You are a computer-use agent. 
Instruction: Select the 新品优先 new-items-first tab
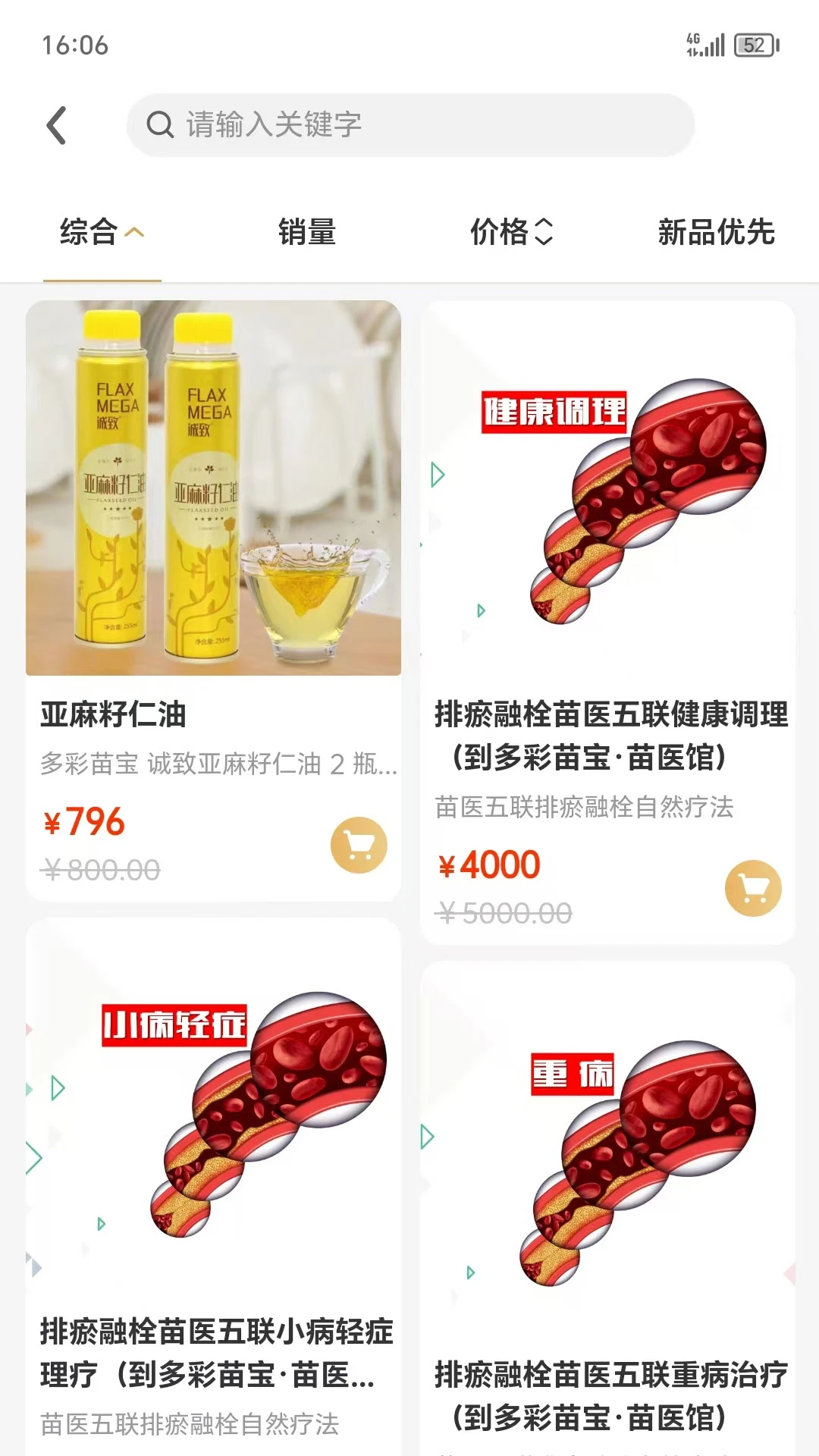coord(717,234)
